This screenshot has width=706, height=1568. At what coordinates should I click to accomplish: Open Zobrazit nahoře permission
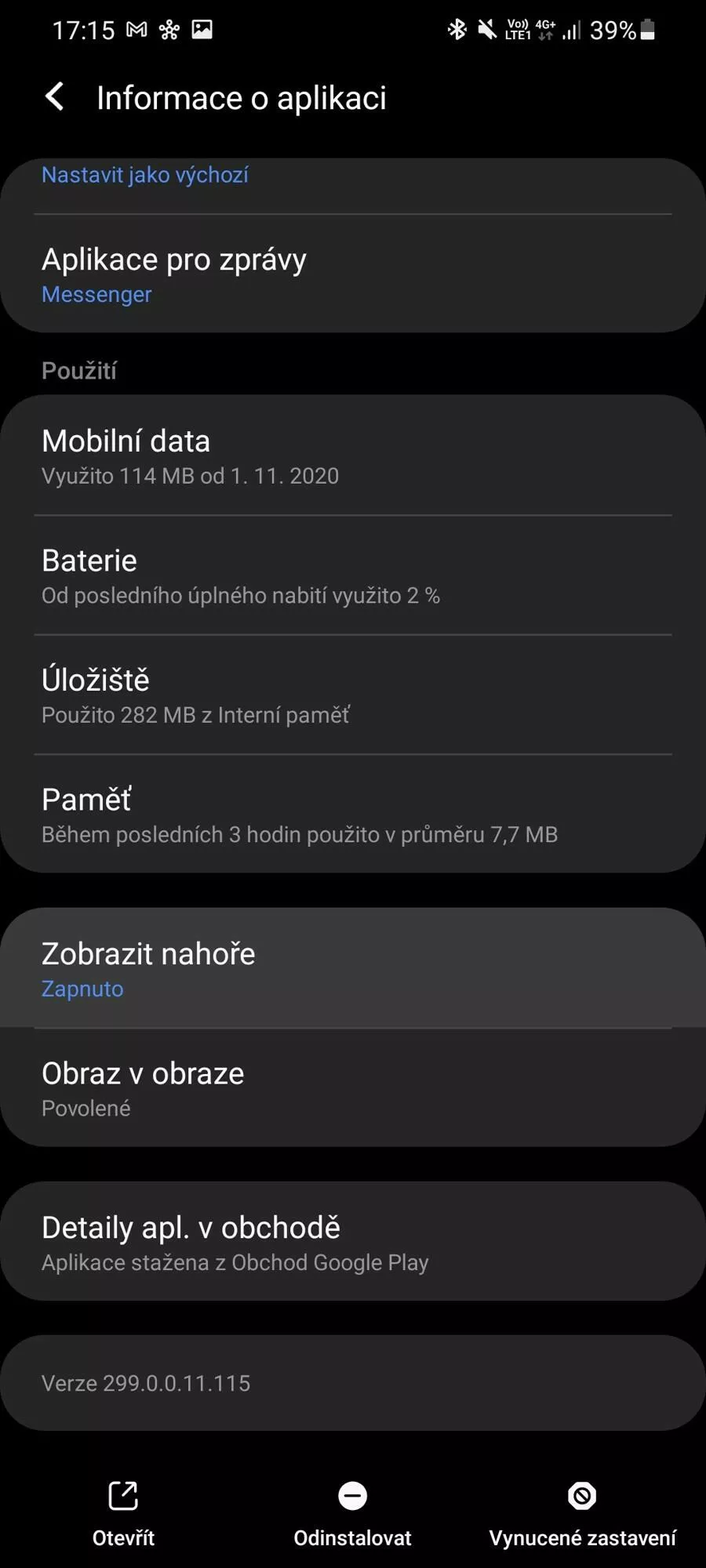coord(353,968)
